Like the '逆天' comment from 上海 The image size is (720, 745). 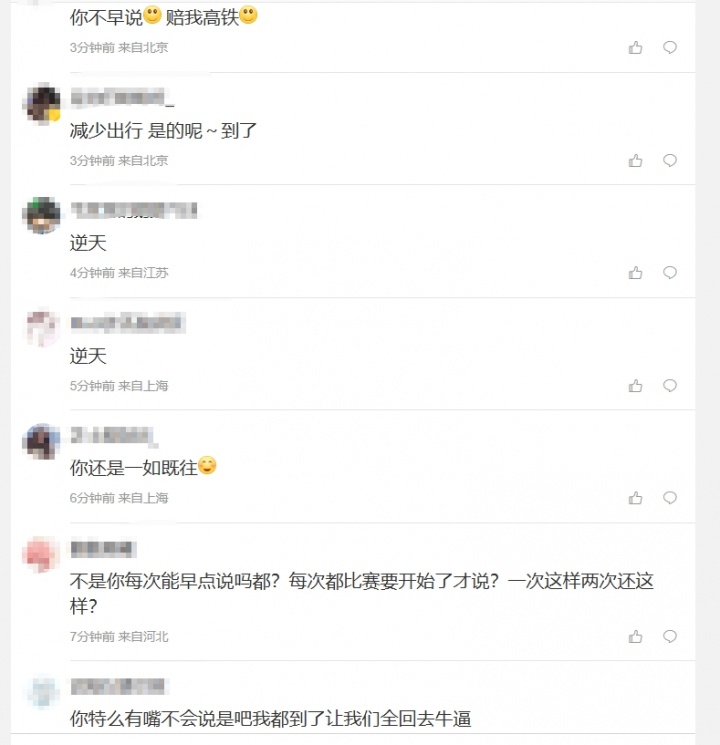635,386
